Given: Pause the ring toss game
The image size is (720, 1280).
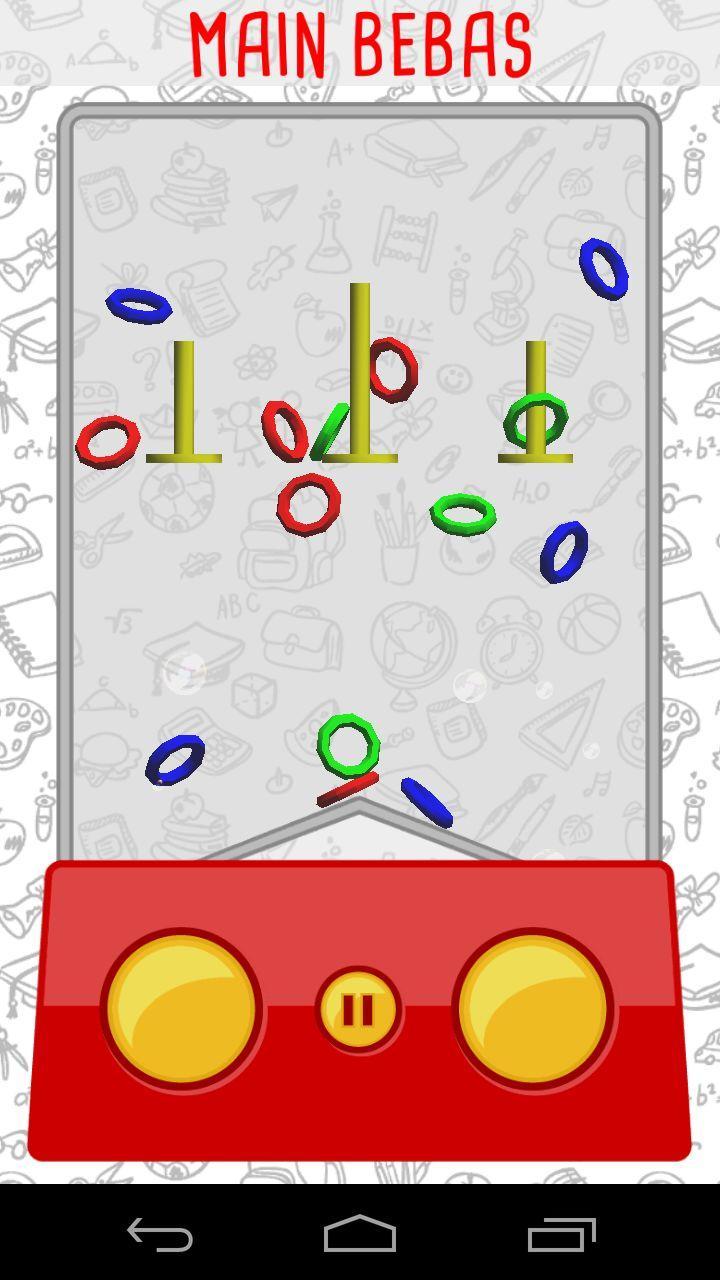Looking at the screenshot, I should 358,1010.
